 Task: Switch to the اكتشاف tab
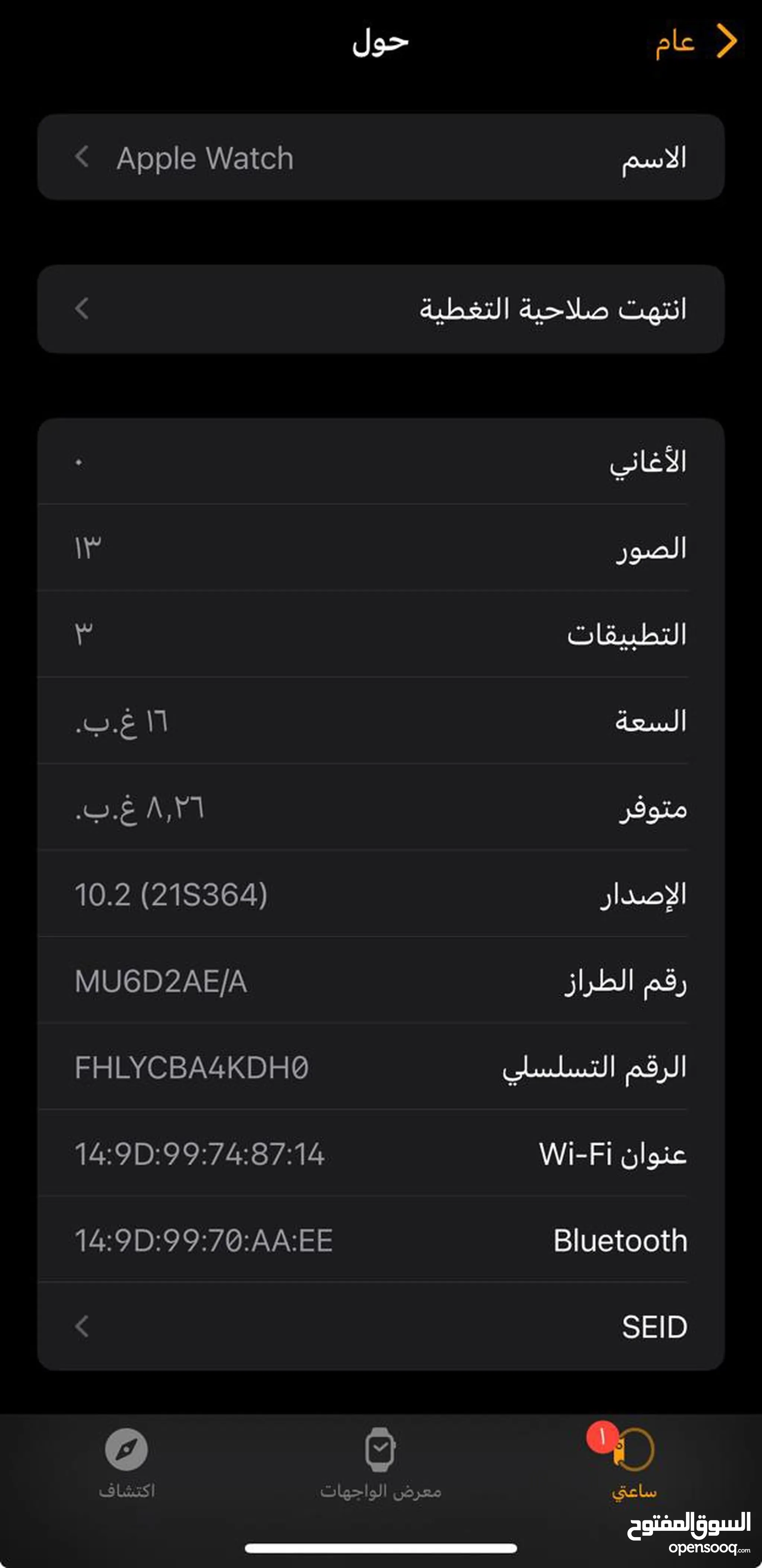click(x=127, y=1463)
